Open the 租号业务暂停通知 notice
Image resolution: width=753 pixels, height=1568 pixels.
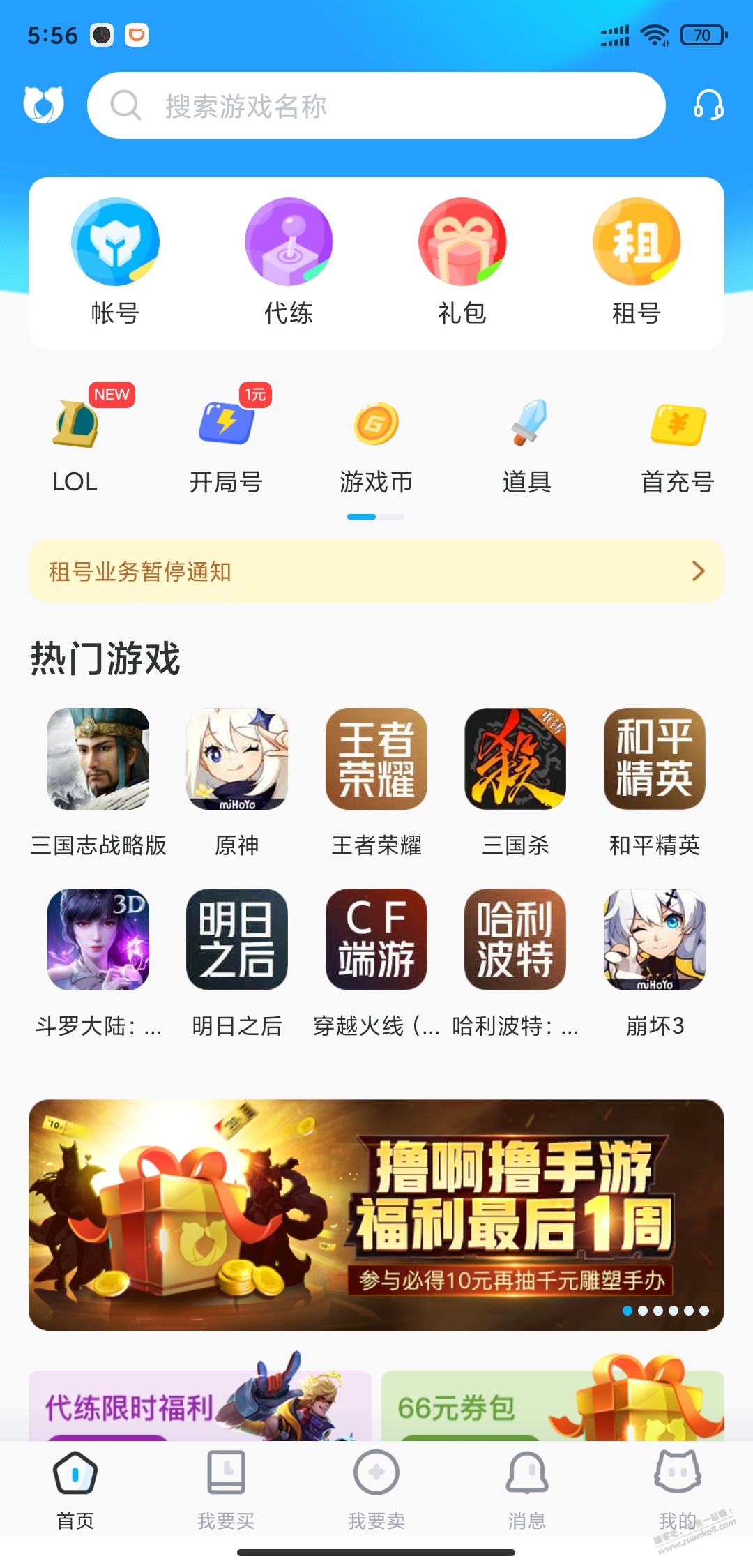tap(376, 571)
